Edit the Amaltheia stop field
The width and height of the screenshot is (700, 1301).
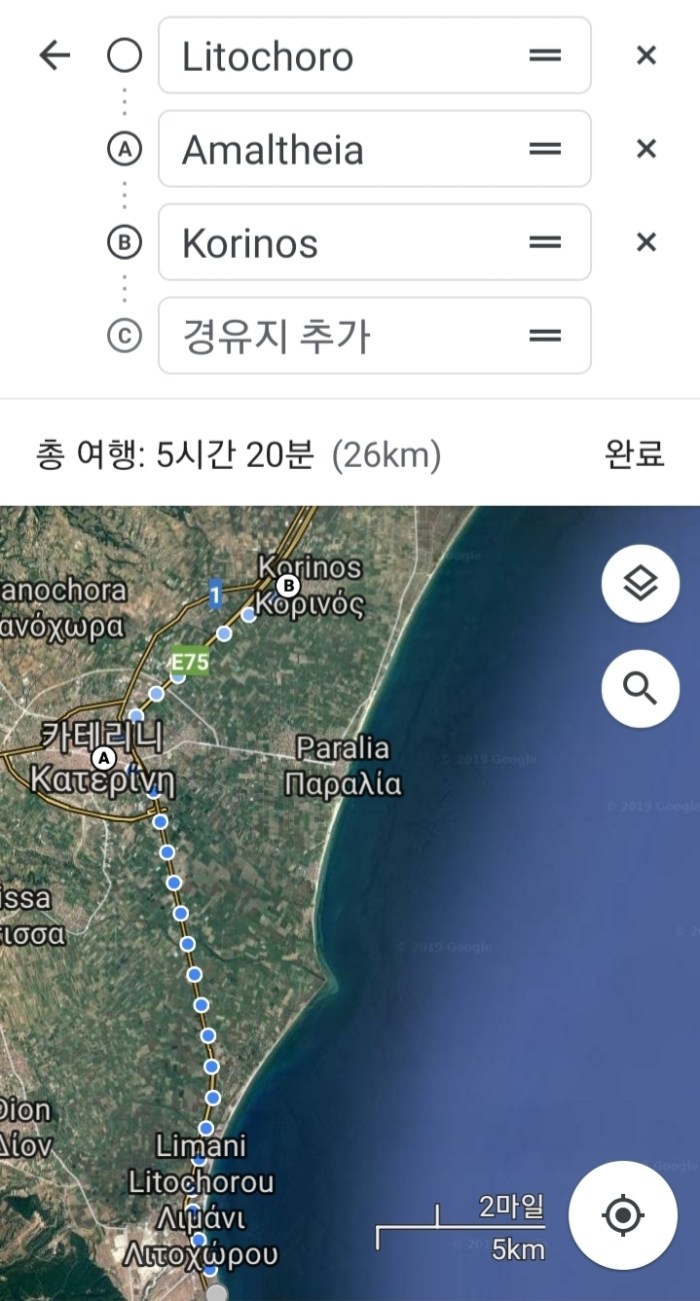(340, 150)
